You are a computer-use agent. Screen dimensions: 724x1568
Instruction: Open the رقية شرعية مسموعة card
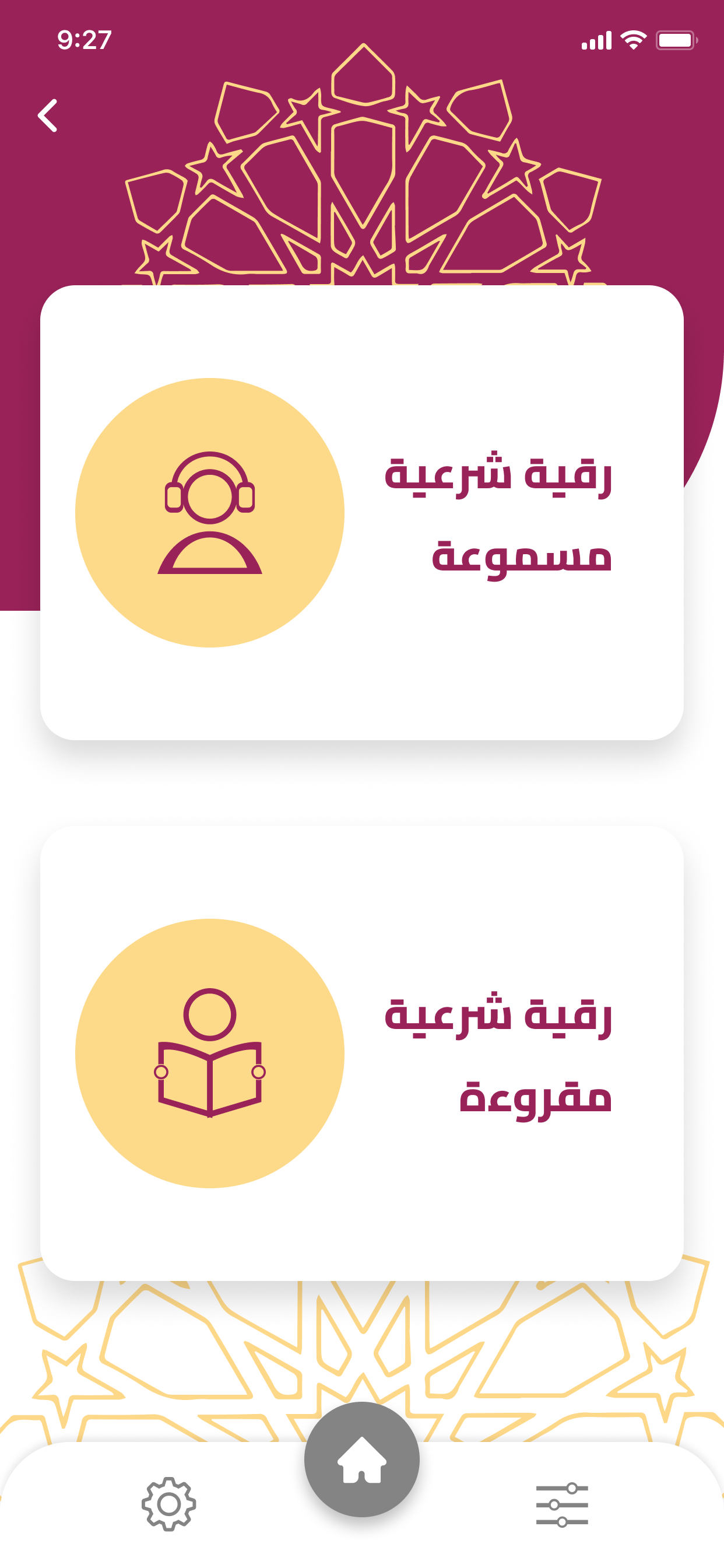pyautogui.click(x=361, y=513)
